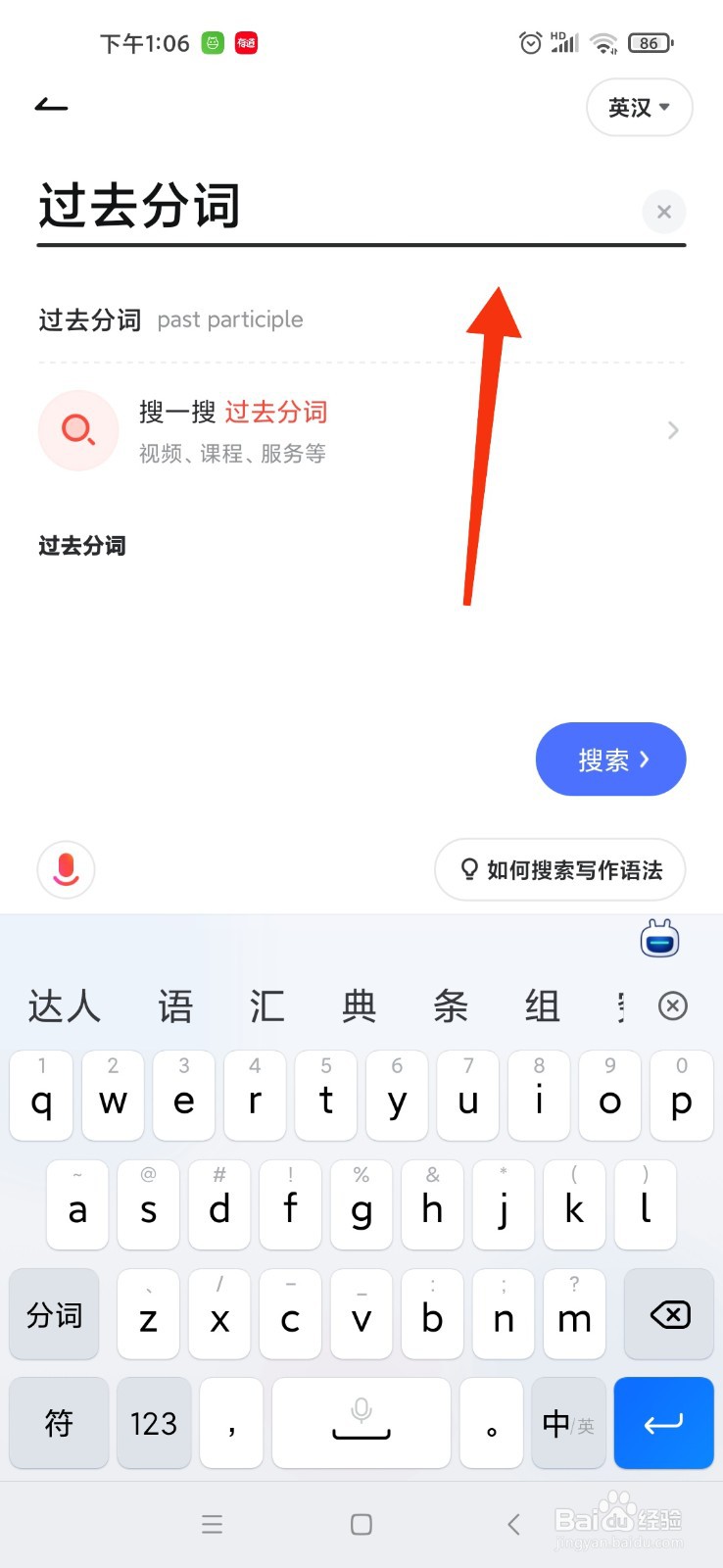
Task: Clear the search field with the X icon
Action: pos(664,212)
